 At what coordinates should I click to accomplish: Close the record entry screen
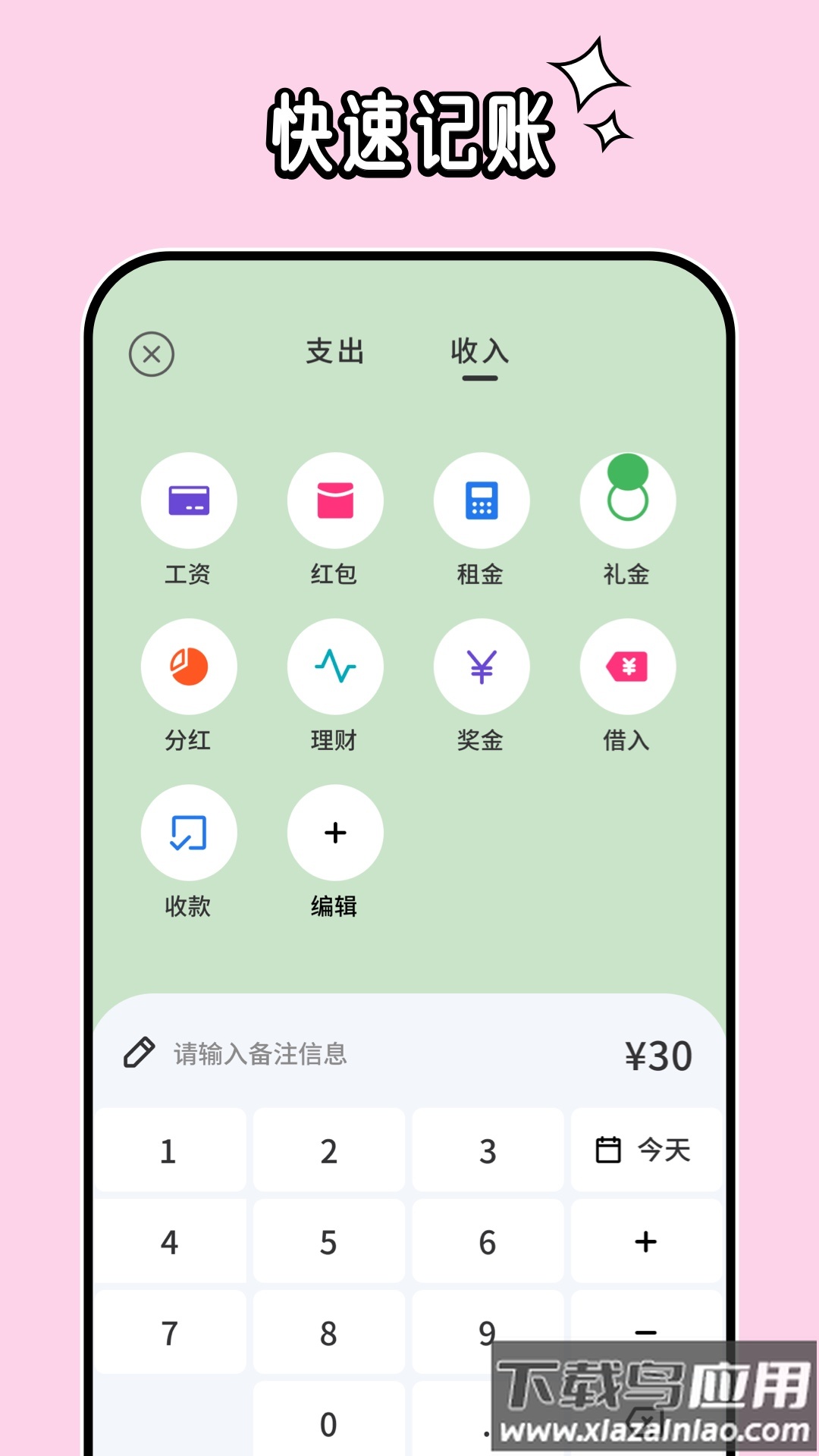(x=152, y=353)
